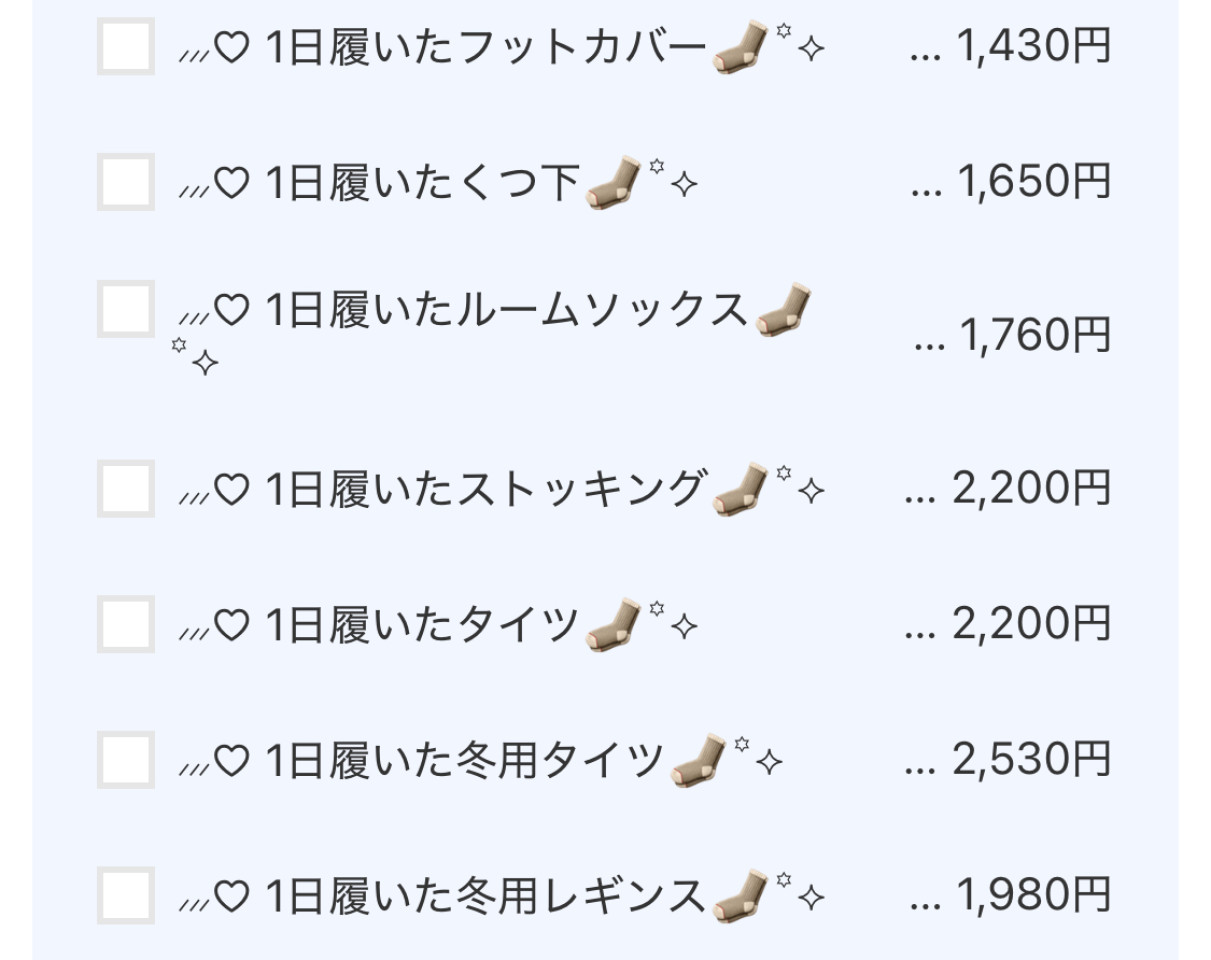Enable the 1日履いたストッキング option
The image size is (1211, 960).
click(x=126, y=488)
